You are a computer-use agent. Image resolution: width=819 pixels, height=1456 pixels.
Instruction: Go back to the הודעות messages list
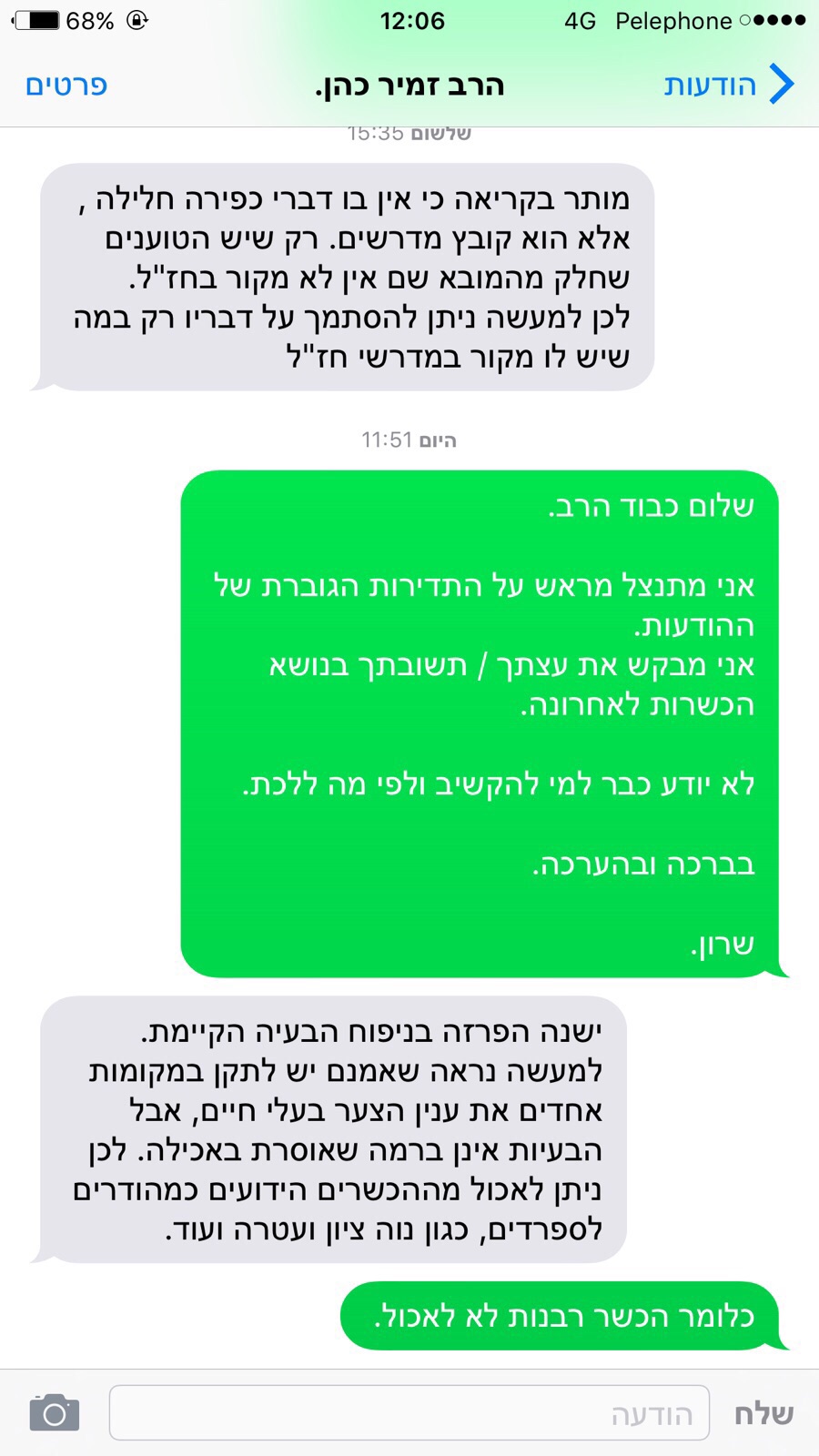728,85
